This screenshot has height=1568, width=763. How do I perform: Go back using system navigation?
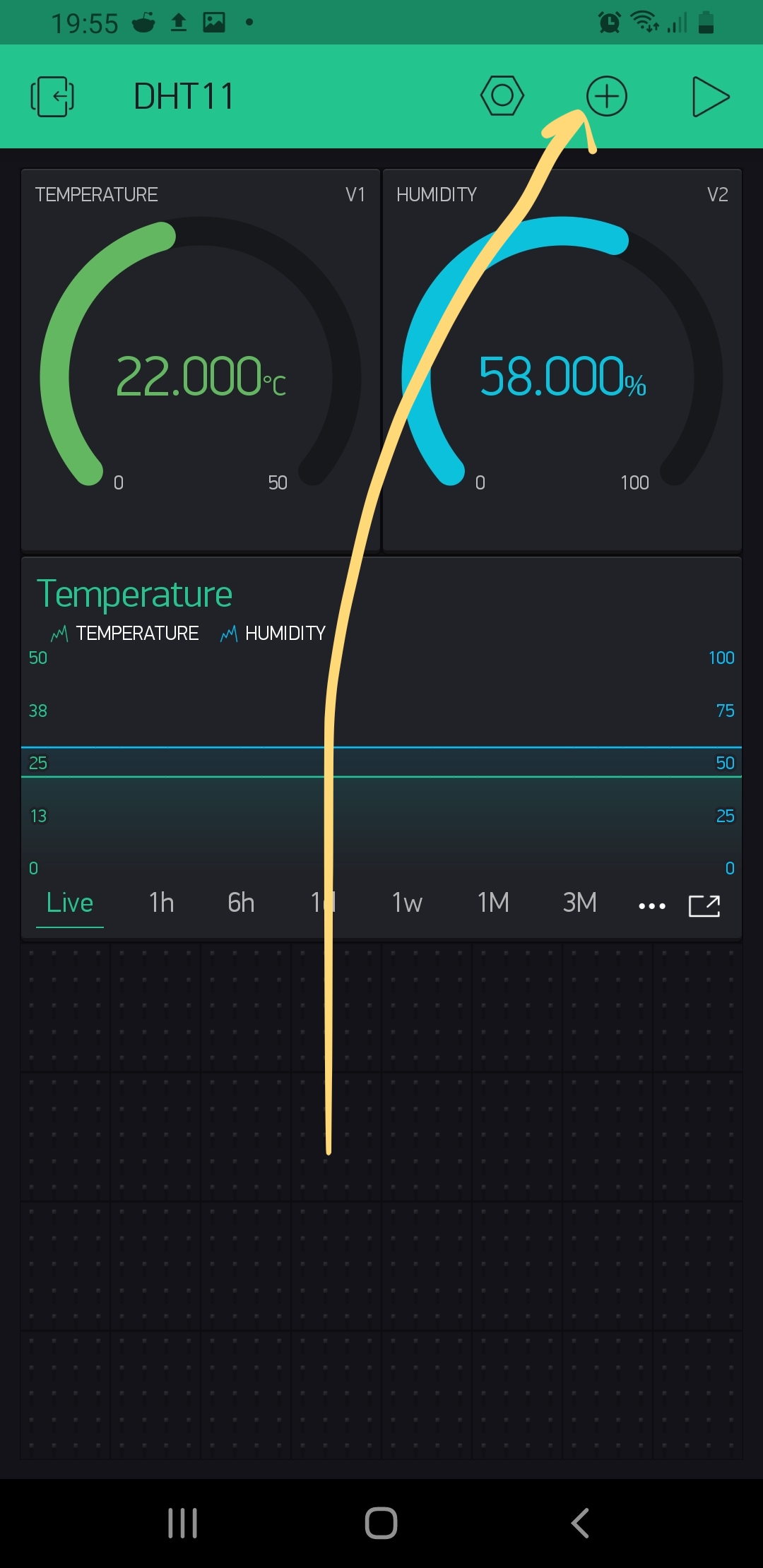coord(579,1523)
